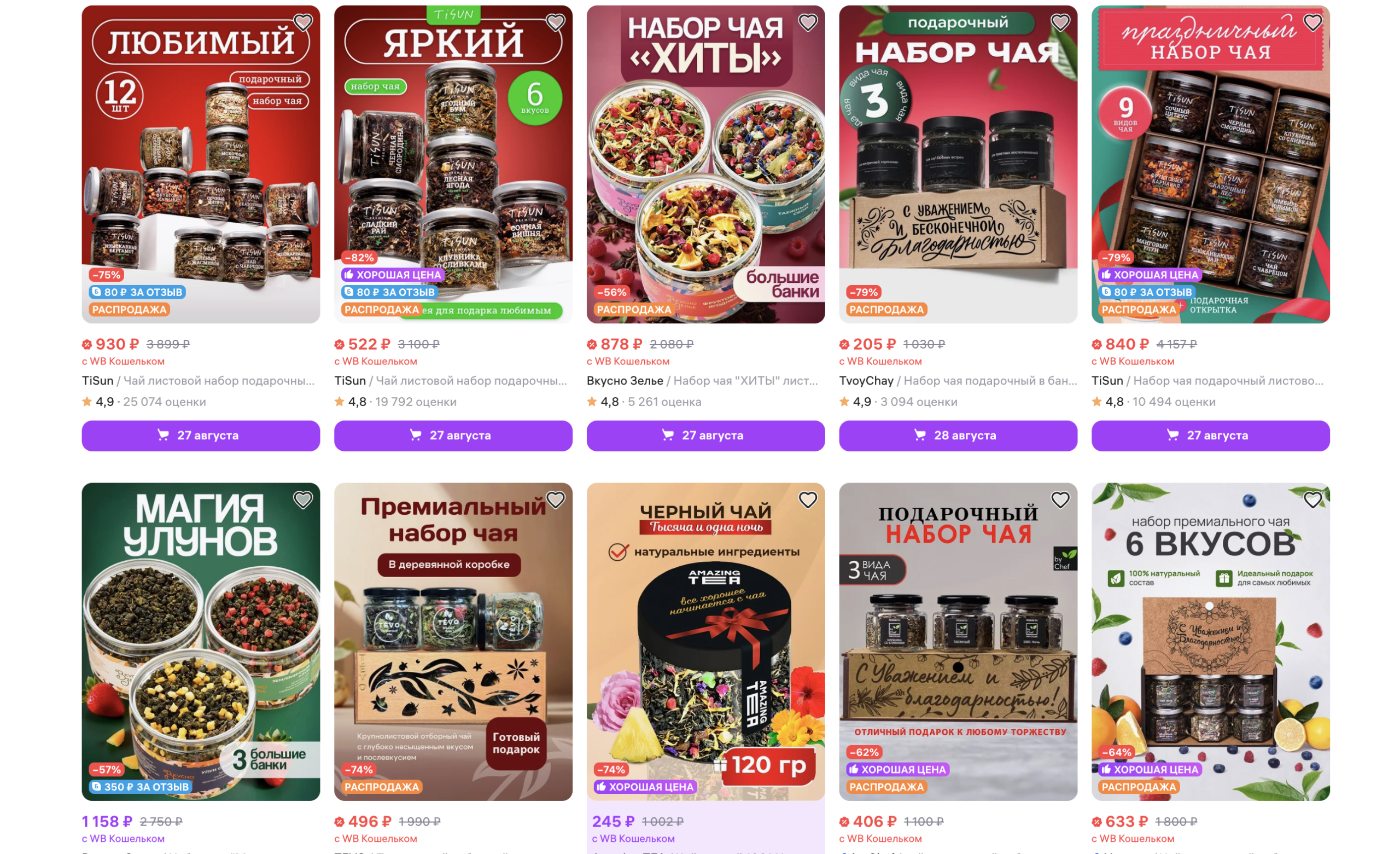Add 930 ₽ TiSun set to cart
The height and width of the screenshot is (854, 1400).
click(x=201, y=435)
